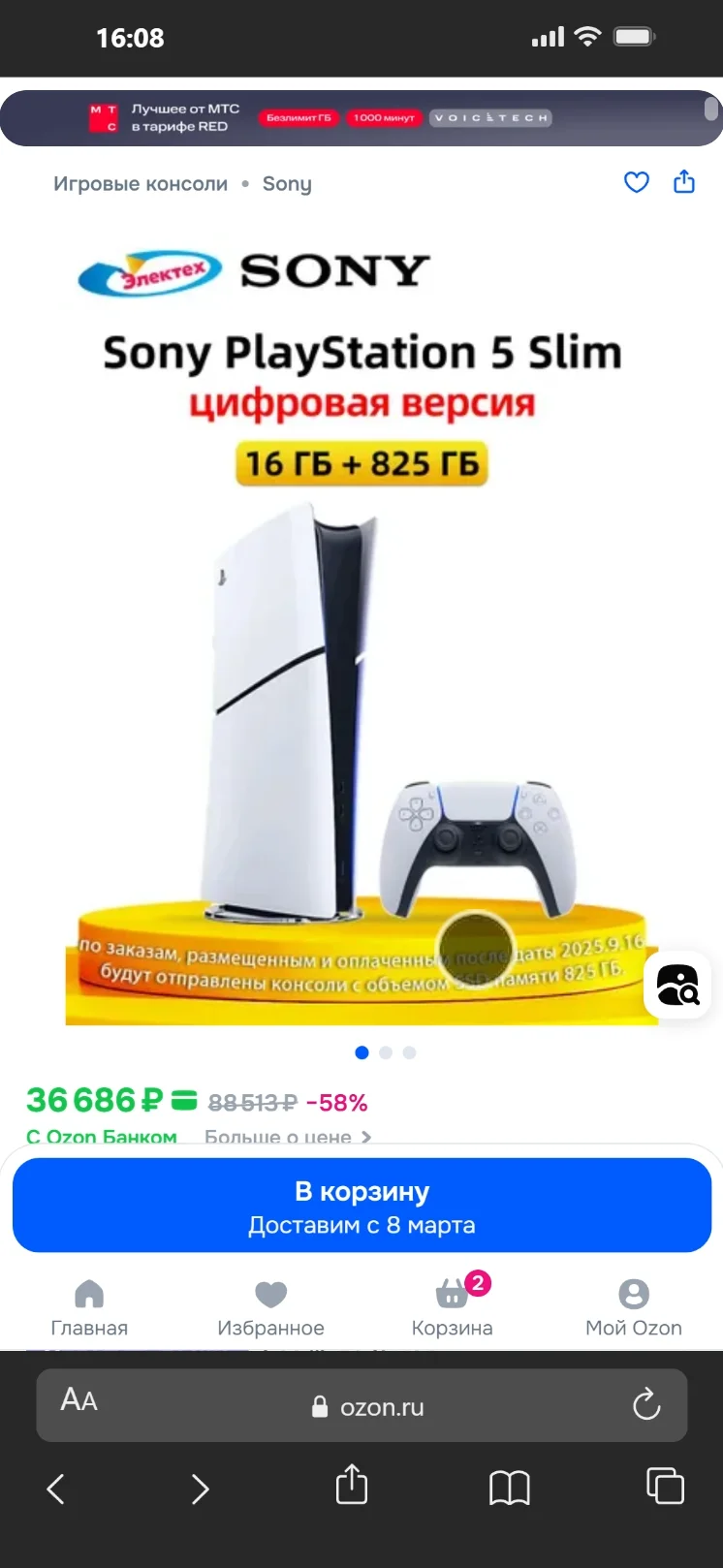
Task: Reload the ozon.ru page
Action: [645, 1404]
